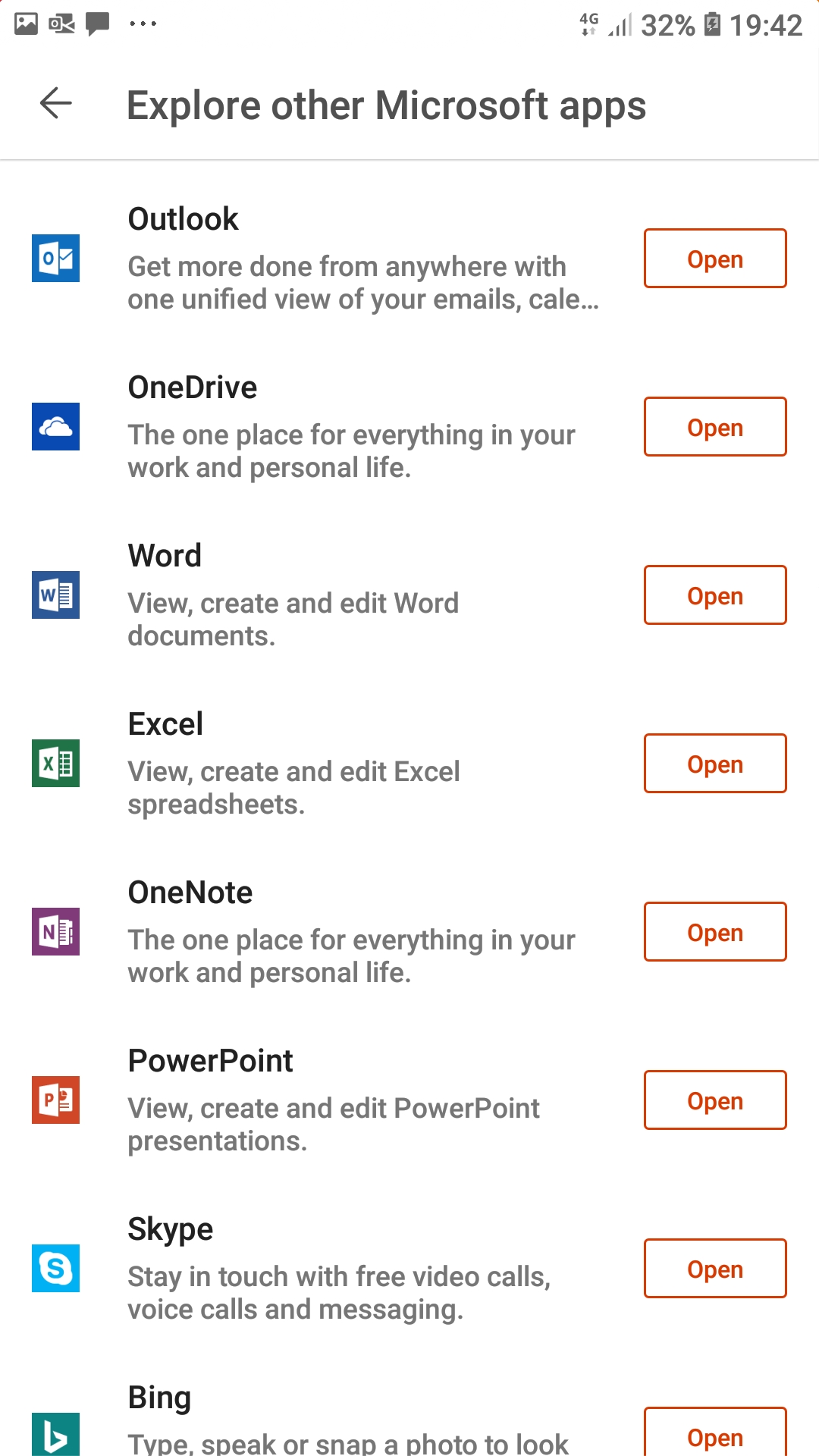The height and width of the screenshot is (1456, 819).
Task: Open the messaging notification in the status bar
Action: [99, 23]
